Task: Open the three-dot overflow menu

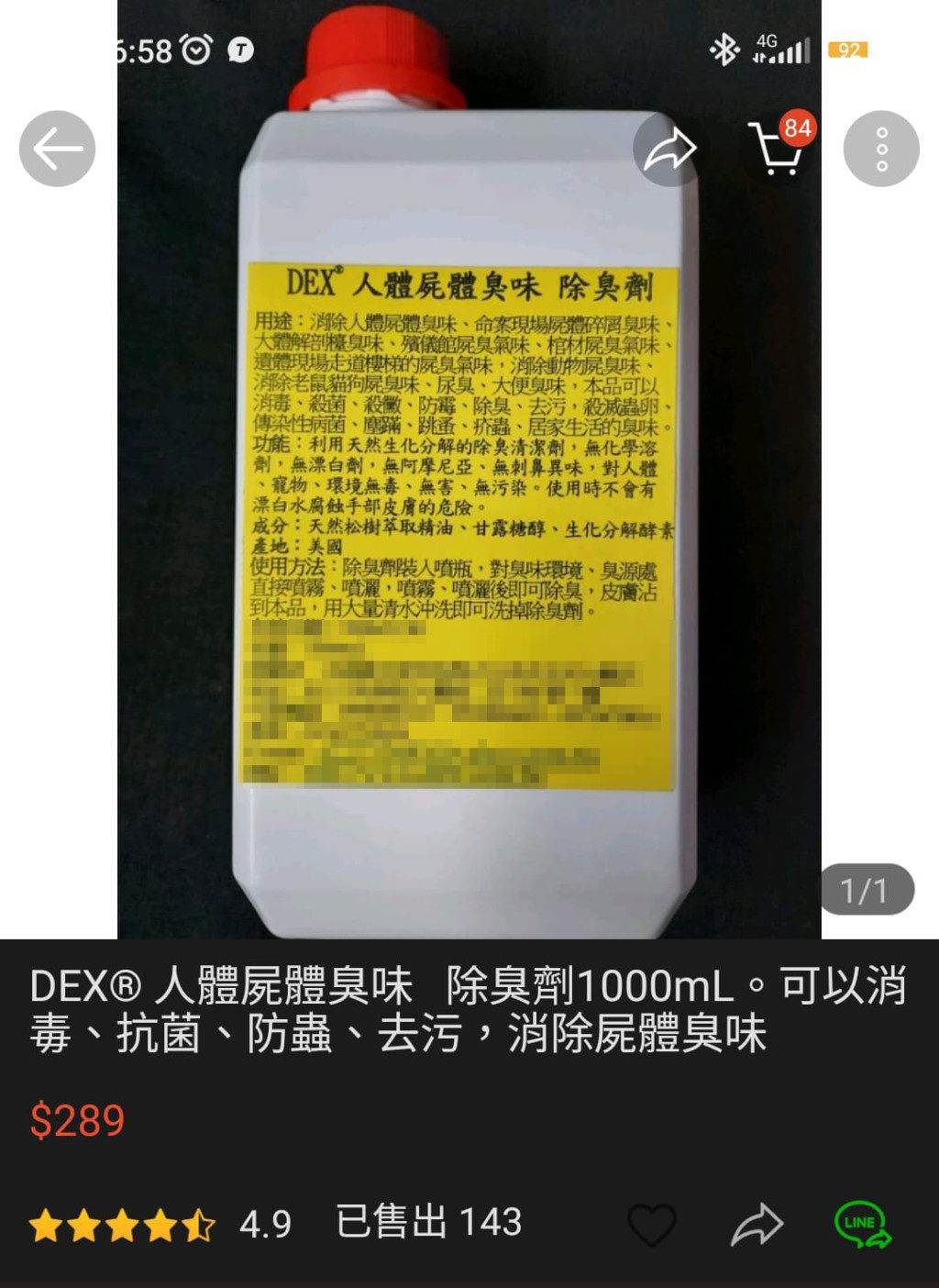Action: click(881, 149)
